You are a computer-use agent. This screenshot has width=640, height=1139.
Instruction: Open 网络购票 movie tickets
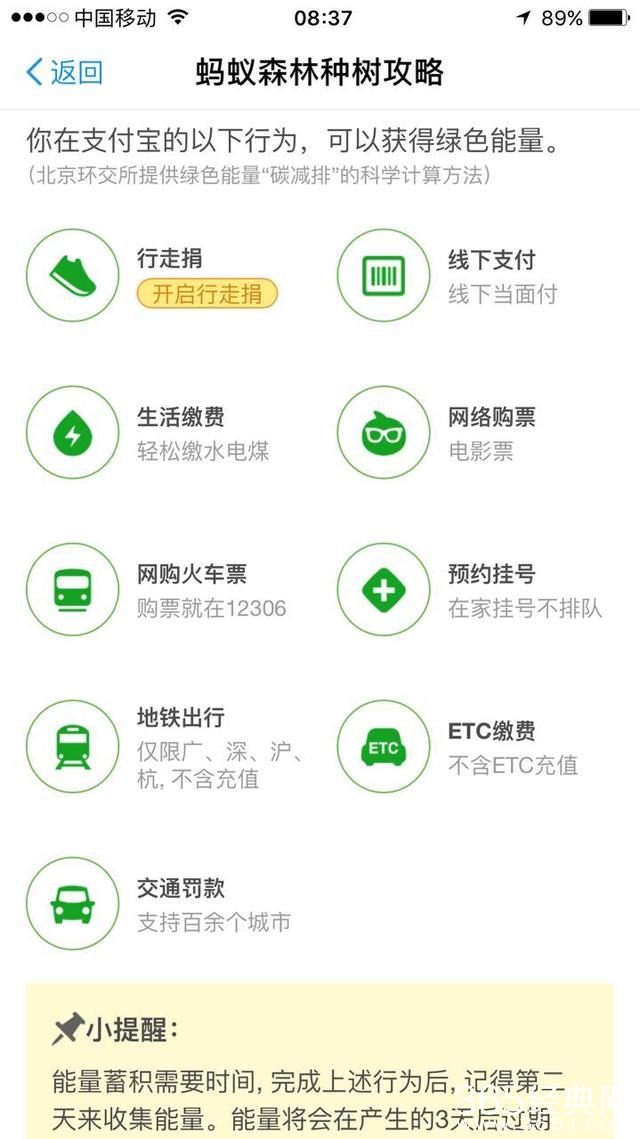(384, 432)
